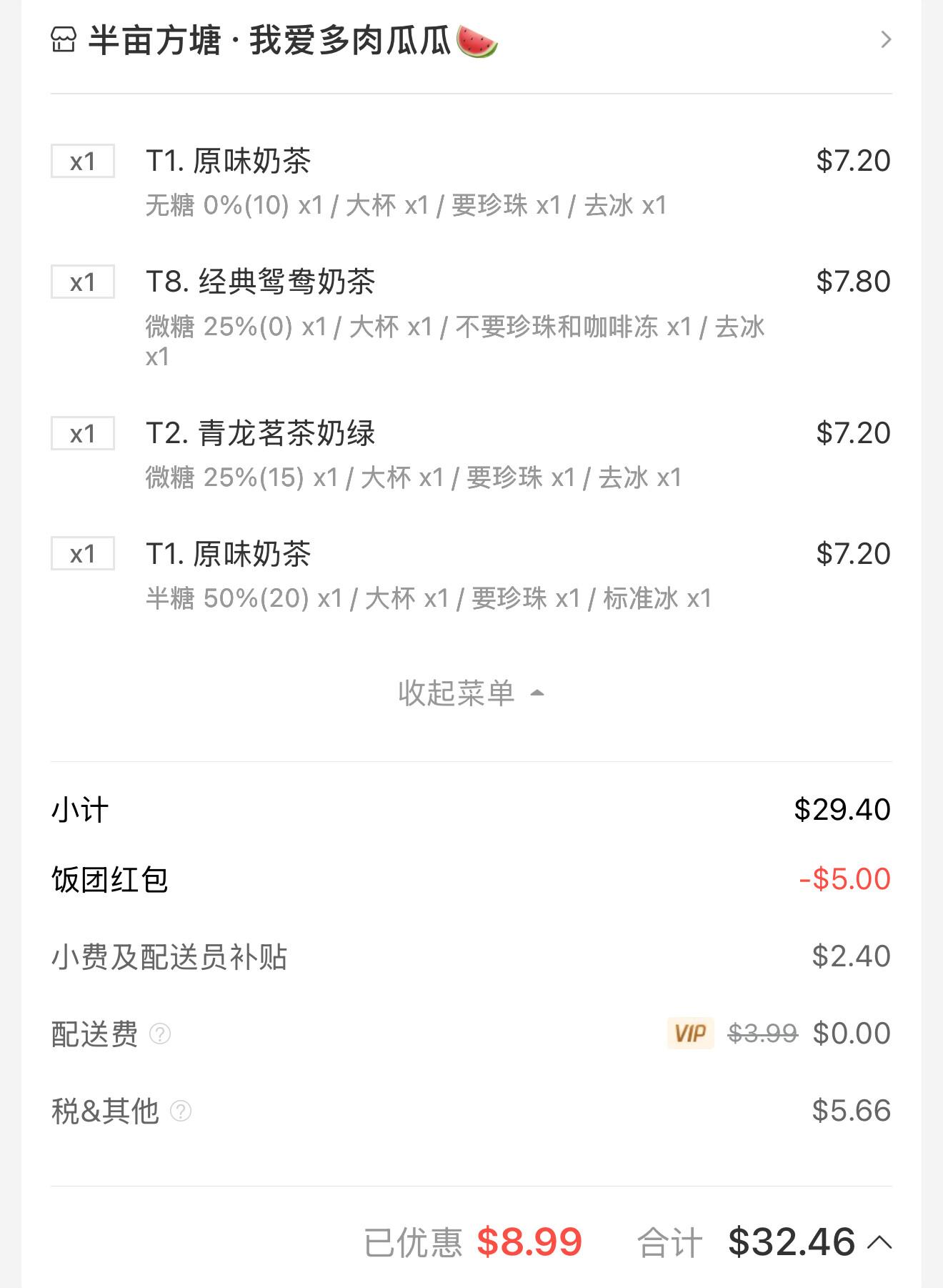Show delivery fee info beside 配送费
The height and width of the screenshot is (1288, 943).
pos(160,1034)
